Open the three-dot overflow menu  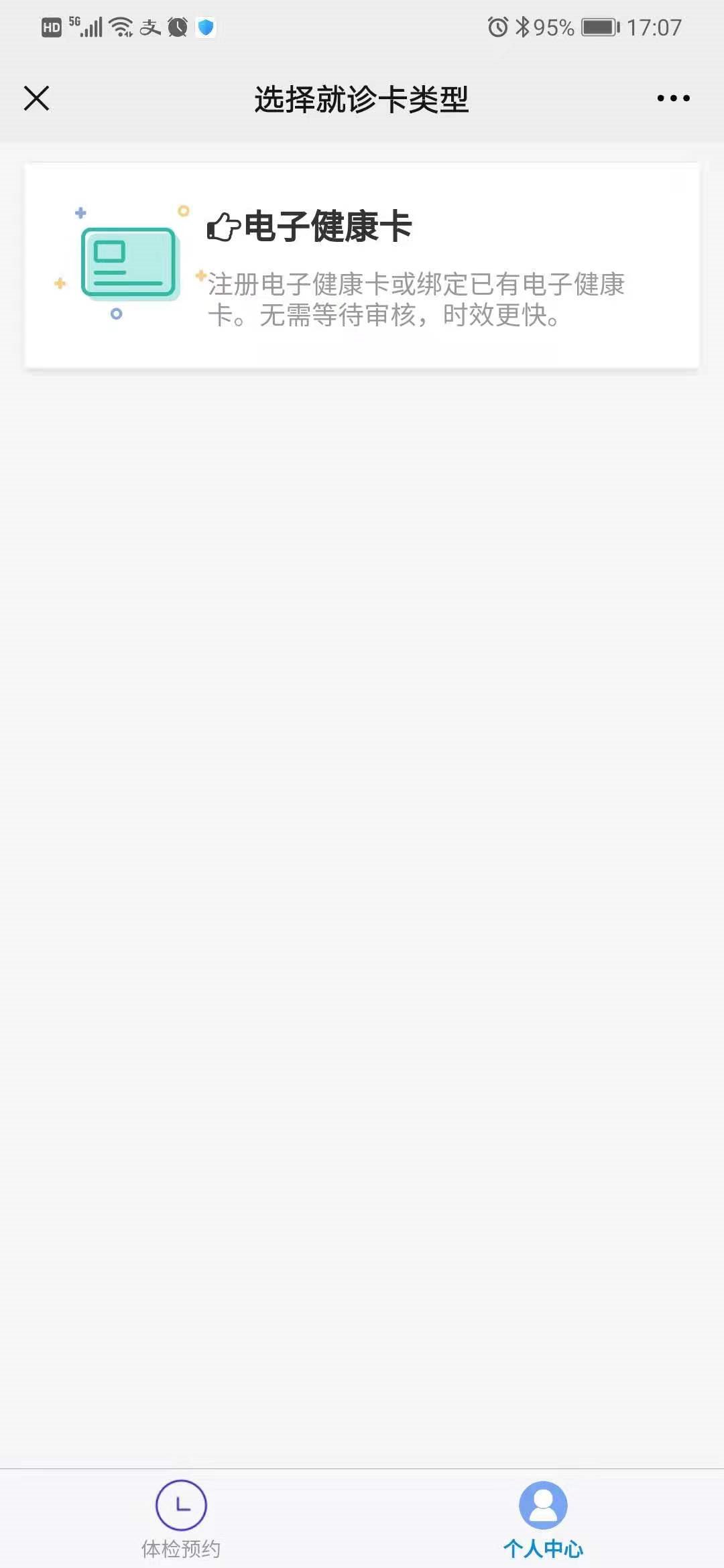click(673, 99)
